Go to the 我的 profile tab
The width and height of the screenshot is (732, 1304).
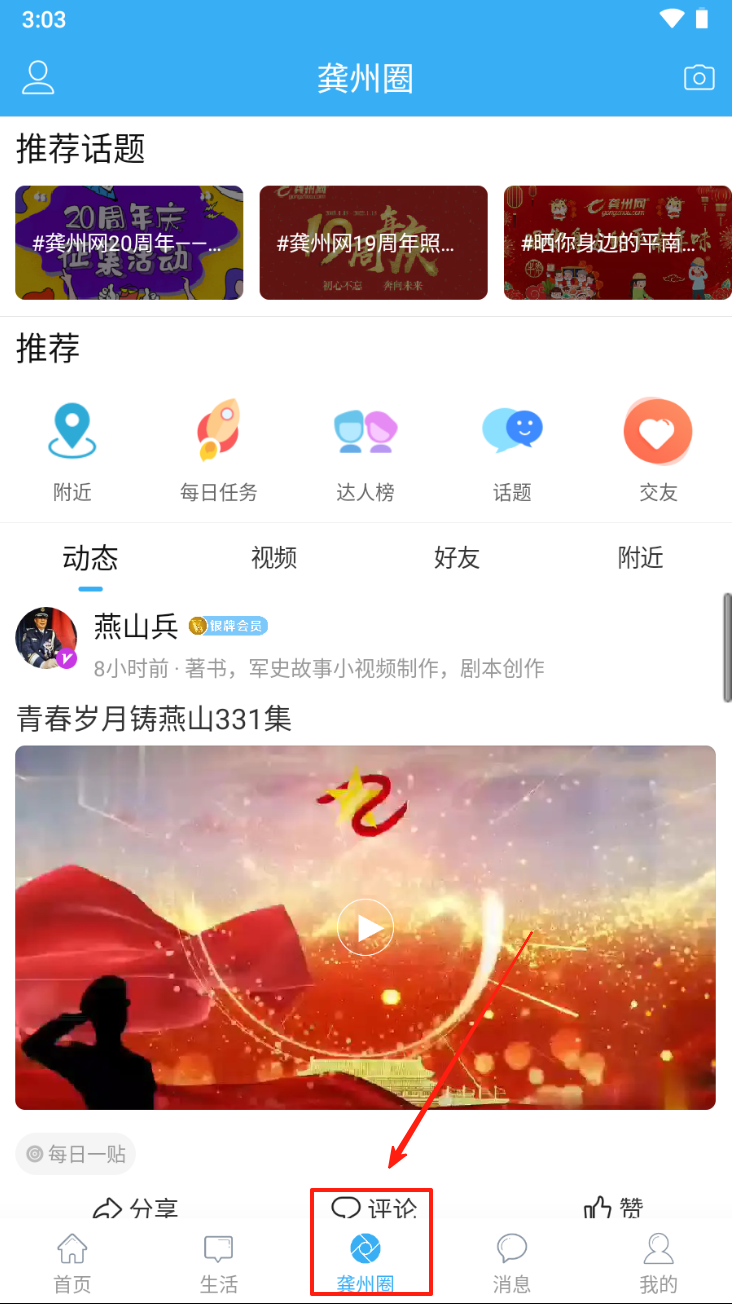pyautogui.click(x=658, y=1263)
